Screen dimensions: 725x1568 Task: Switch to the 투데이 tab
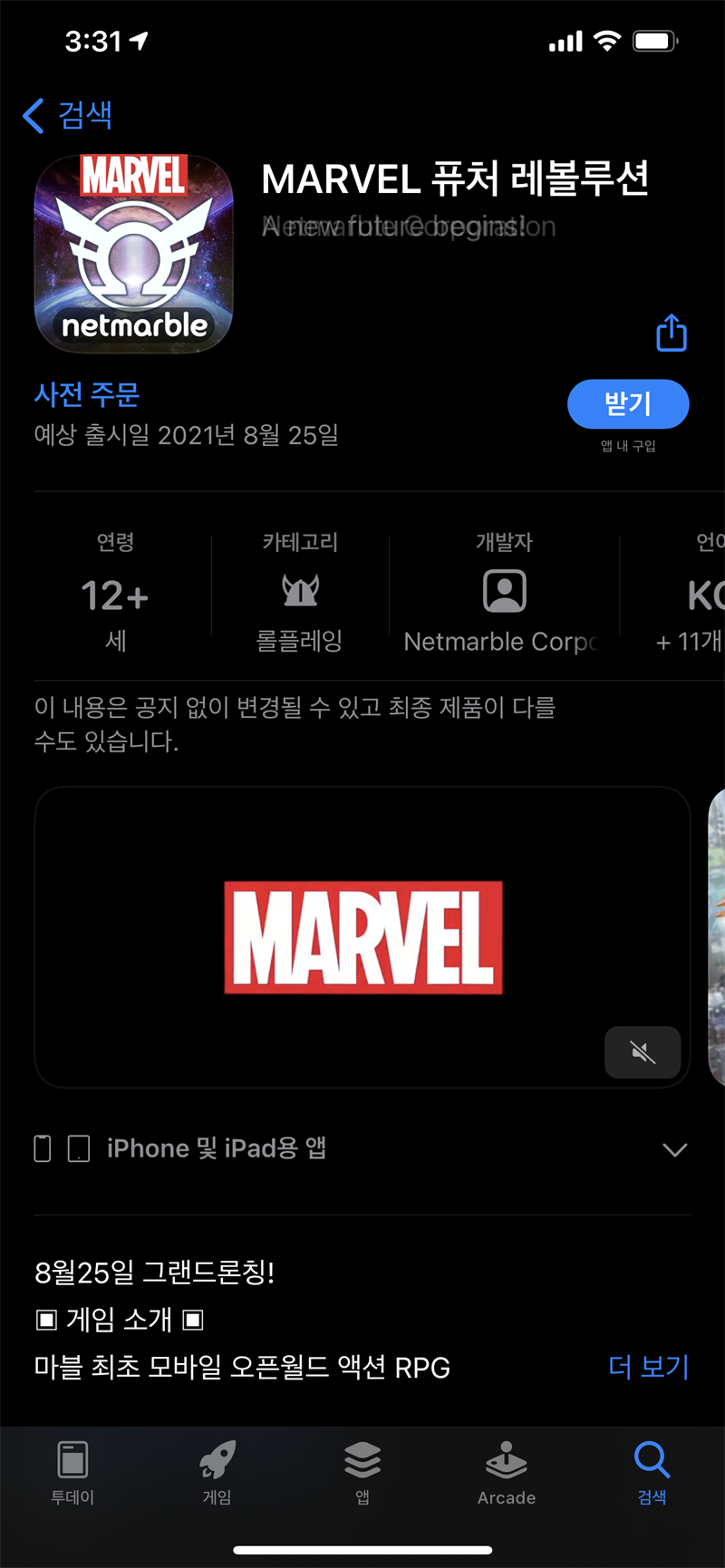pyautogui.click(x=72, y=1472)
